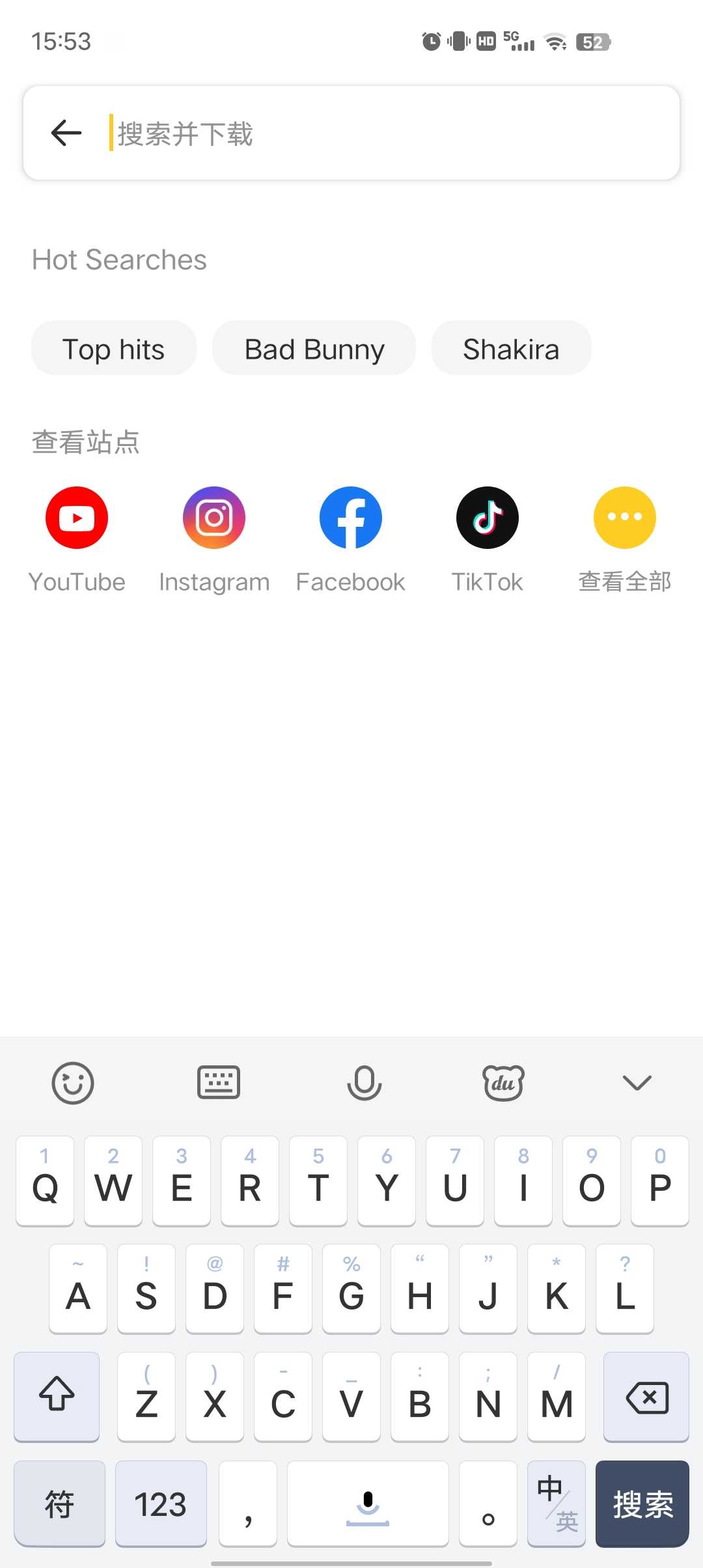Tap the 搜索 search button

642,1504
